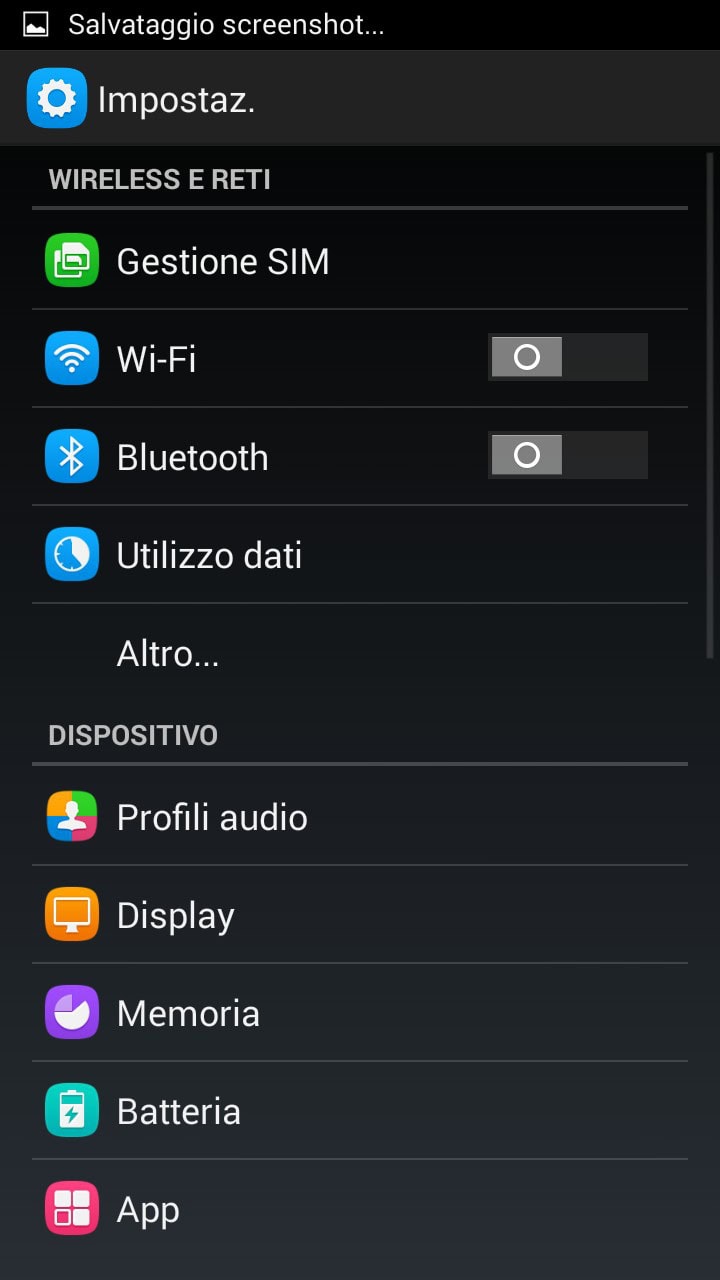Turn on the Wi-Fi switch
The height and width of the screenshot is (1280, 720).
point(568,357)
